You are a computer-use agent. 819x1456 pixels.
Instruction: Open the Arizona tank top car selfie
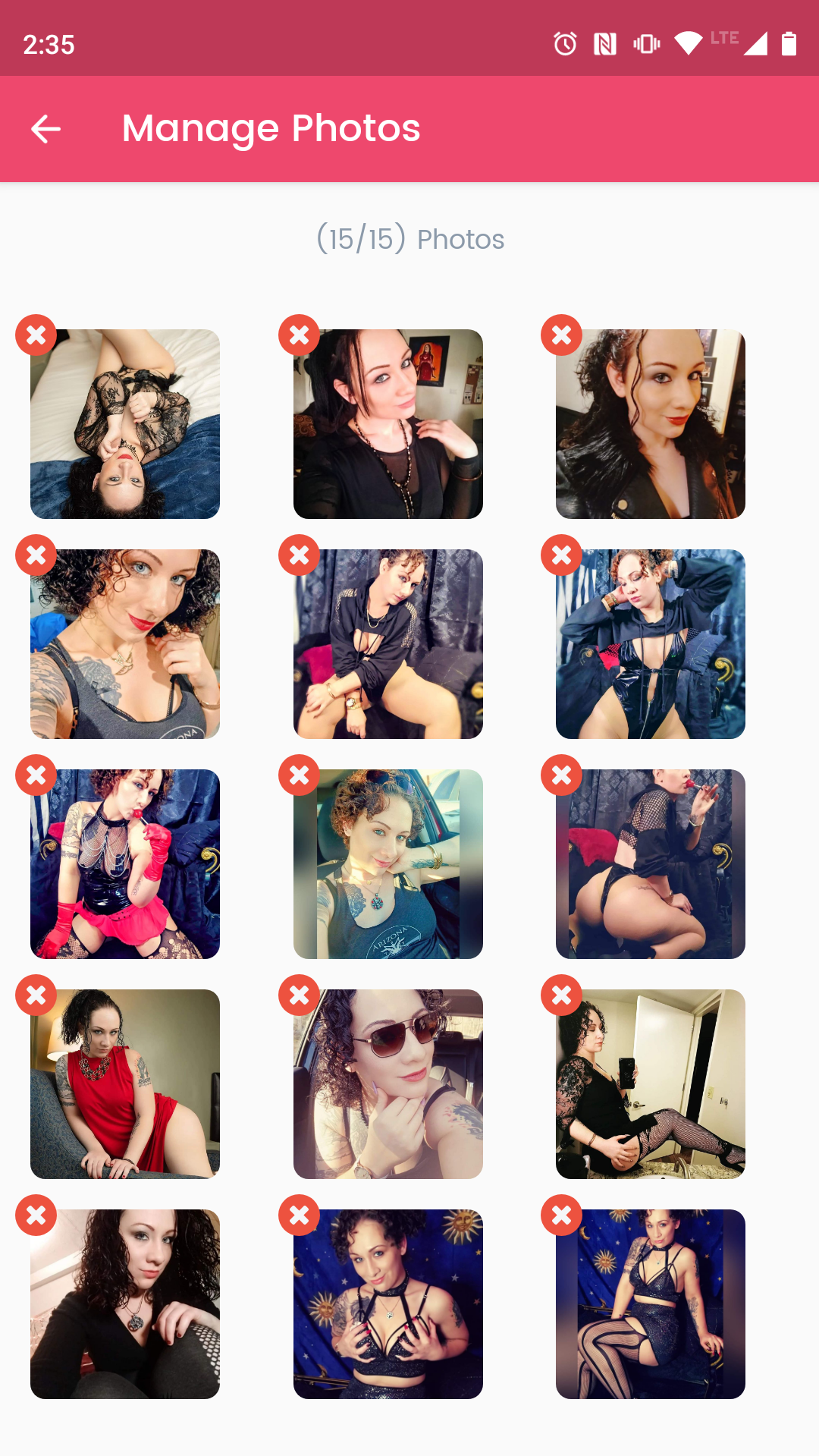click(x=388, y=864)
